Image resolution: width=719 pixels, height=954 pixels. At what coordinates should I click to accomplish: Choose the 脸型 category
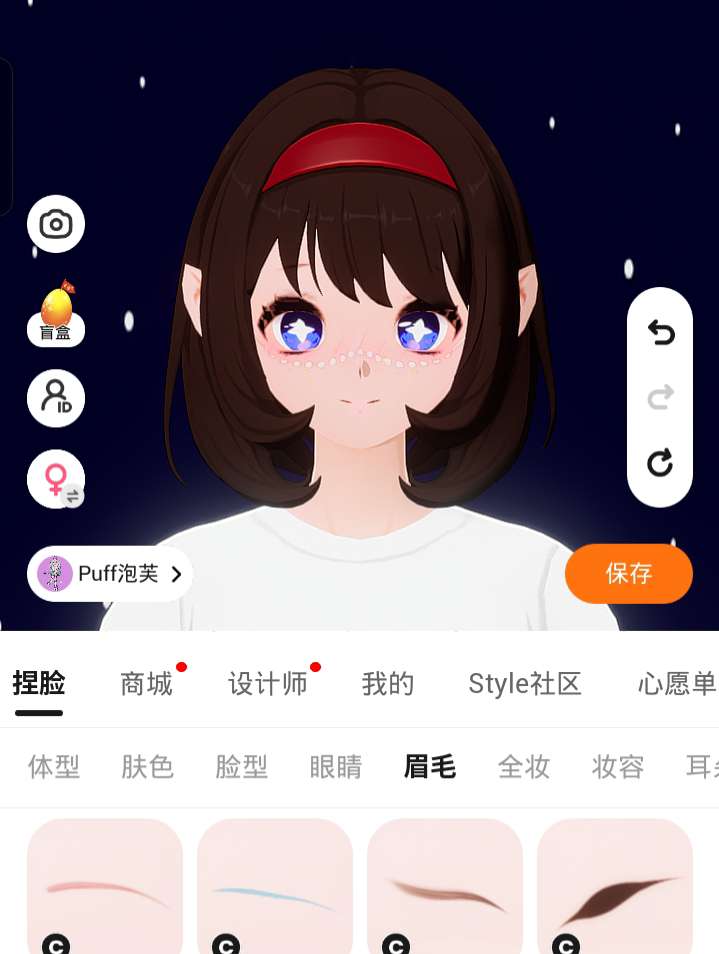click(x=242, y=767)
